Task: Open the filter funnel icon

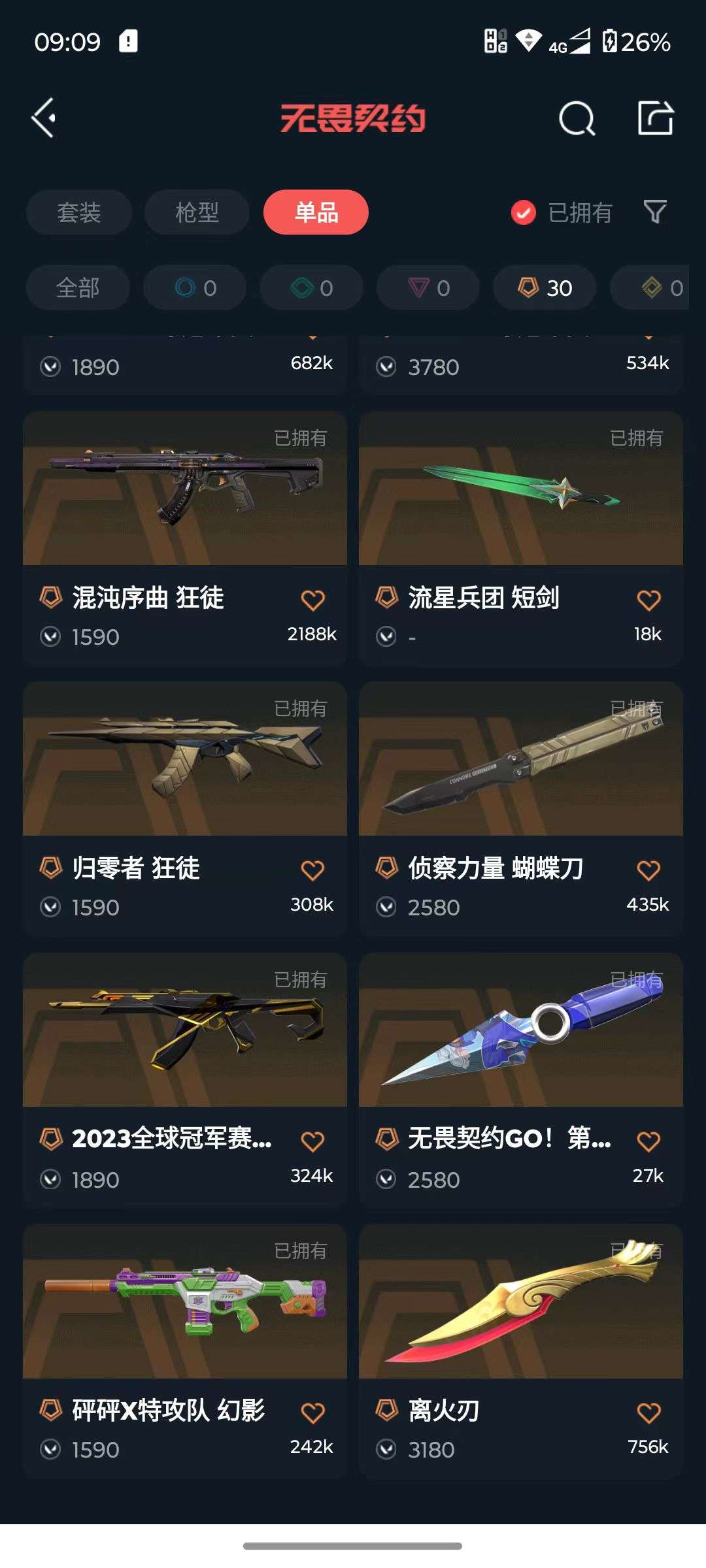Action: coord(654,212)
